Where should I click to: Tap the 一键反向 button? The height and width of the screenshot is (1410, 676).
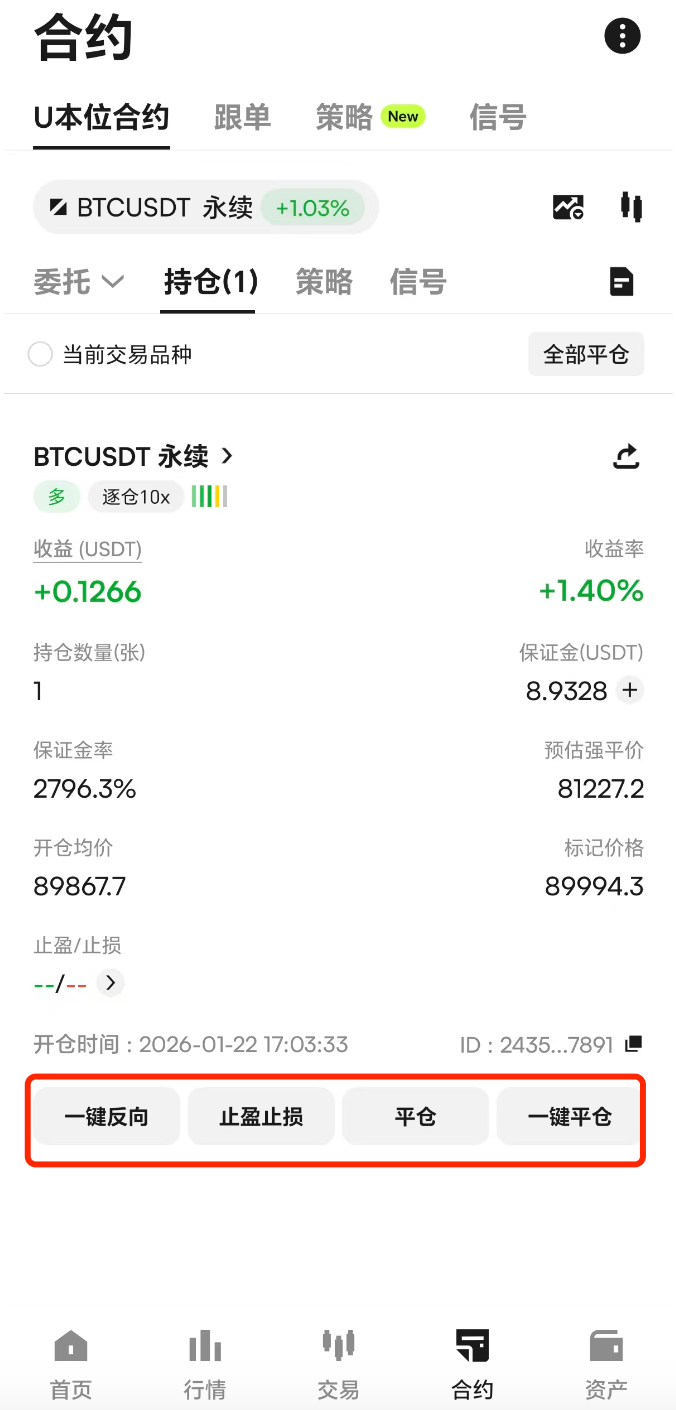tap(107, 1116)
